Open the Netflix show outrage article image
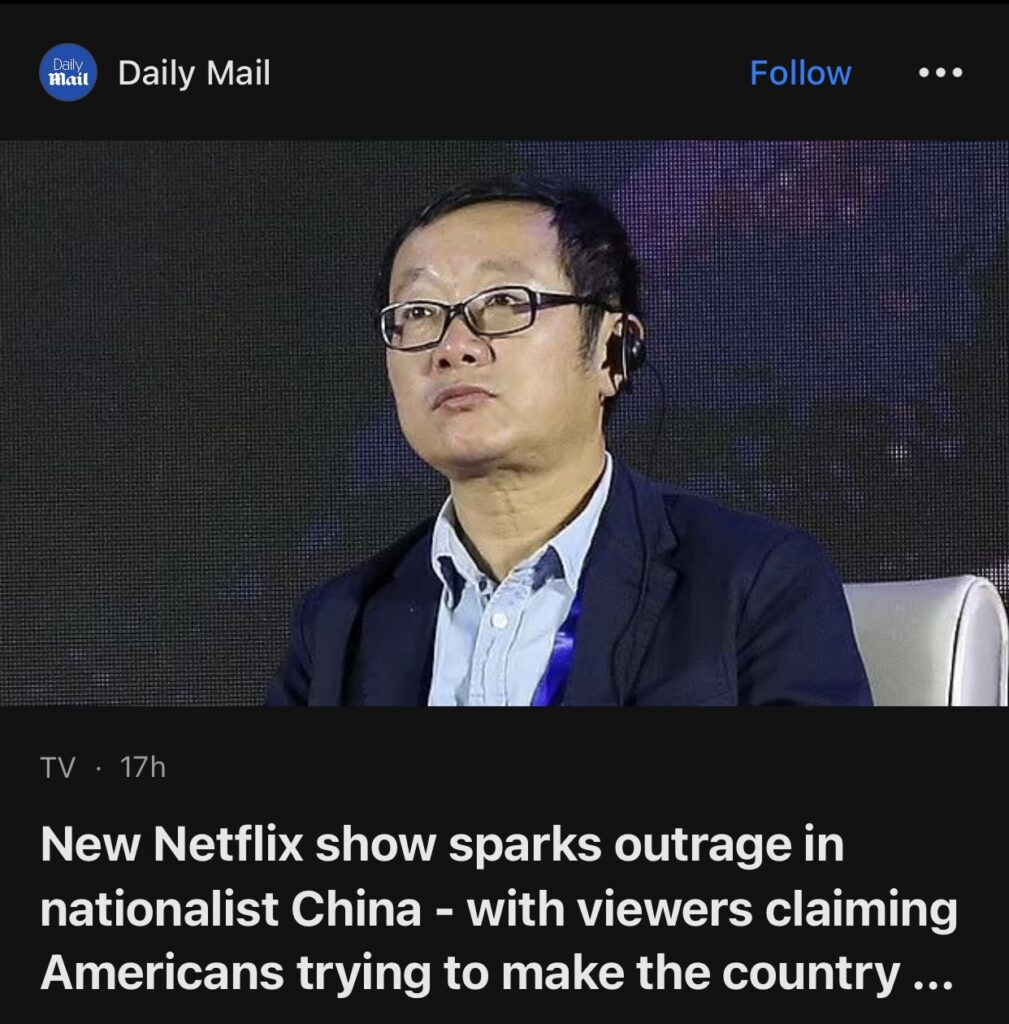 [x=504, y=423]
